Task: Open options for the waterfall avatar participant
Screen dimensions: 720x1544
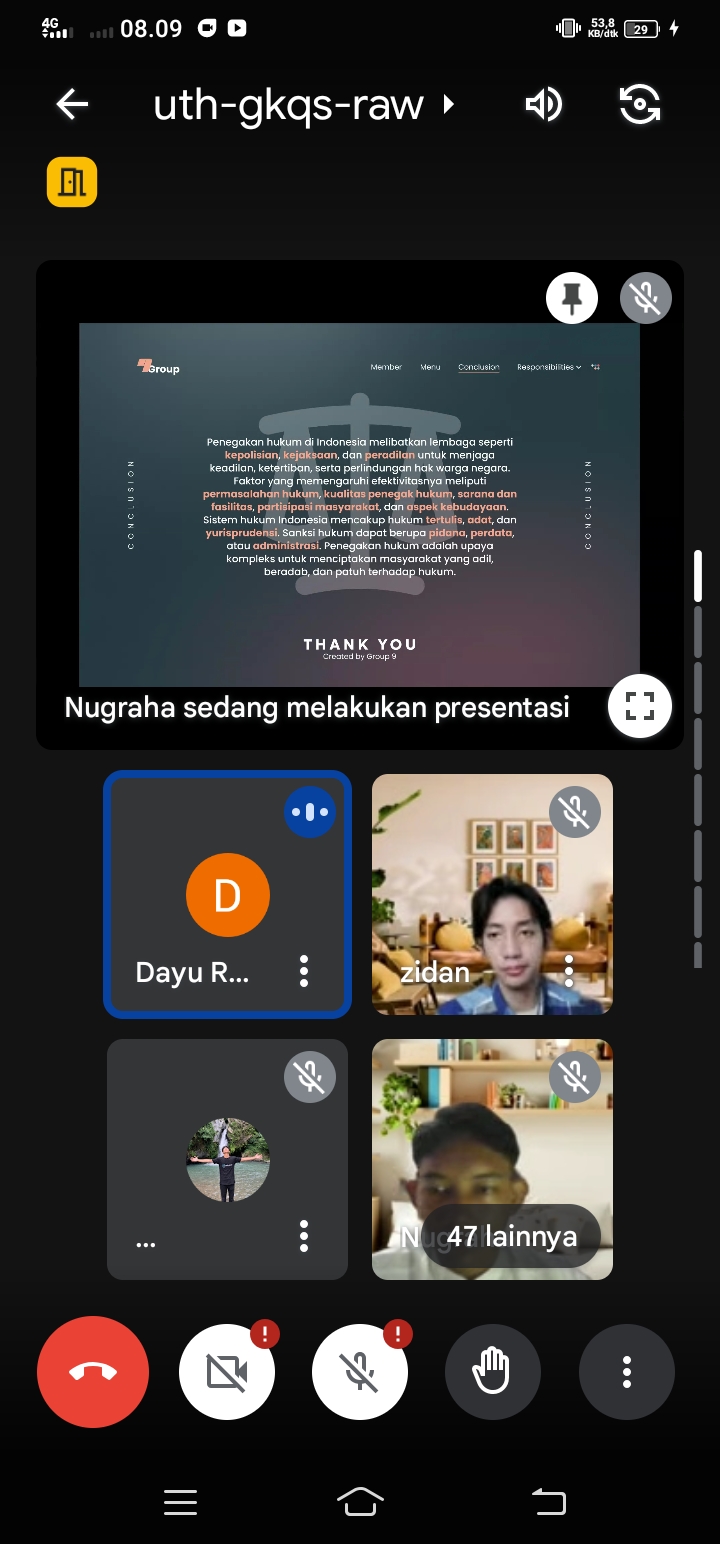Action: (304, 1236)
